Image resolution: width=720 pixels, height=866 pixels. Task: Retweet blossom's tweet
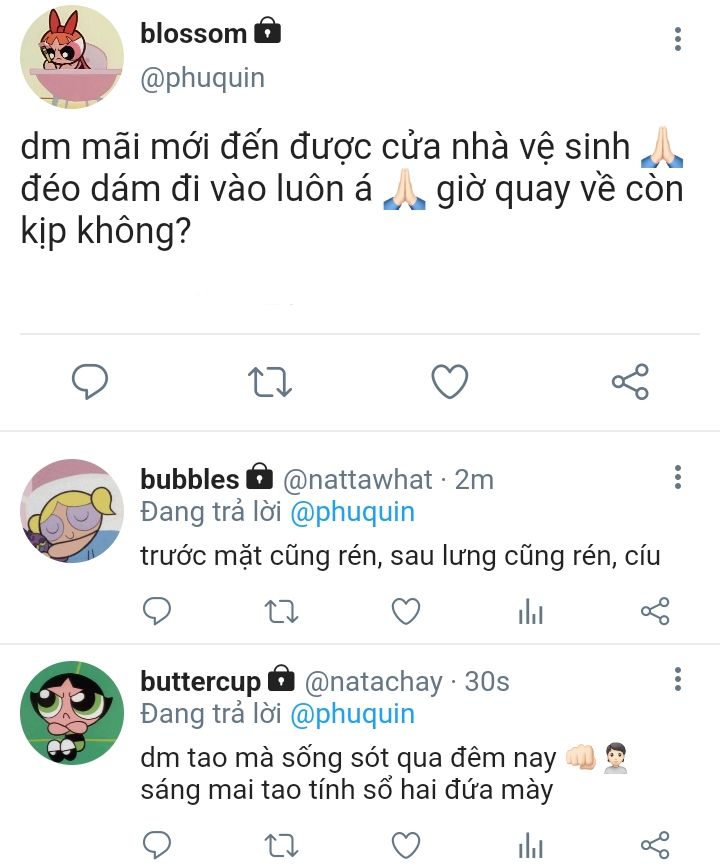(269, 381)
